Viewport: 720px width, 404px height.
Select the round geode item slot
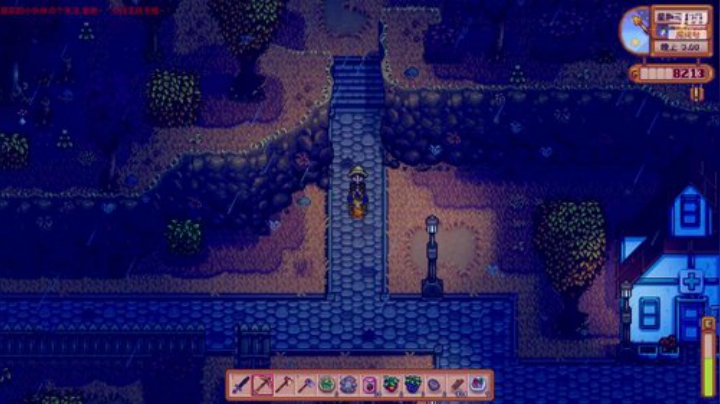pyautogui.click(x=349, y=384)
